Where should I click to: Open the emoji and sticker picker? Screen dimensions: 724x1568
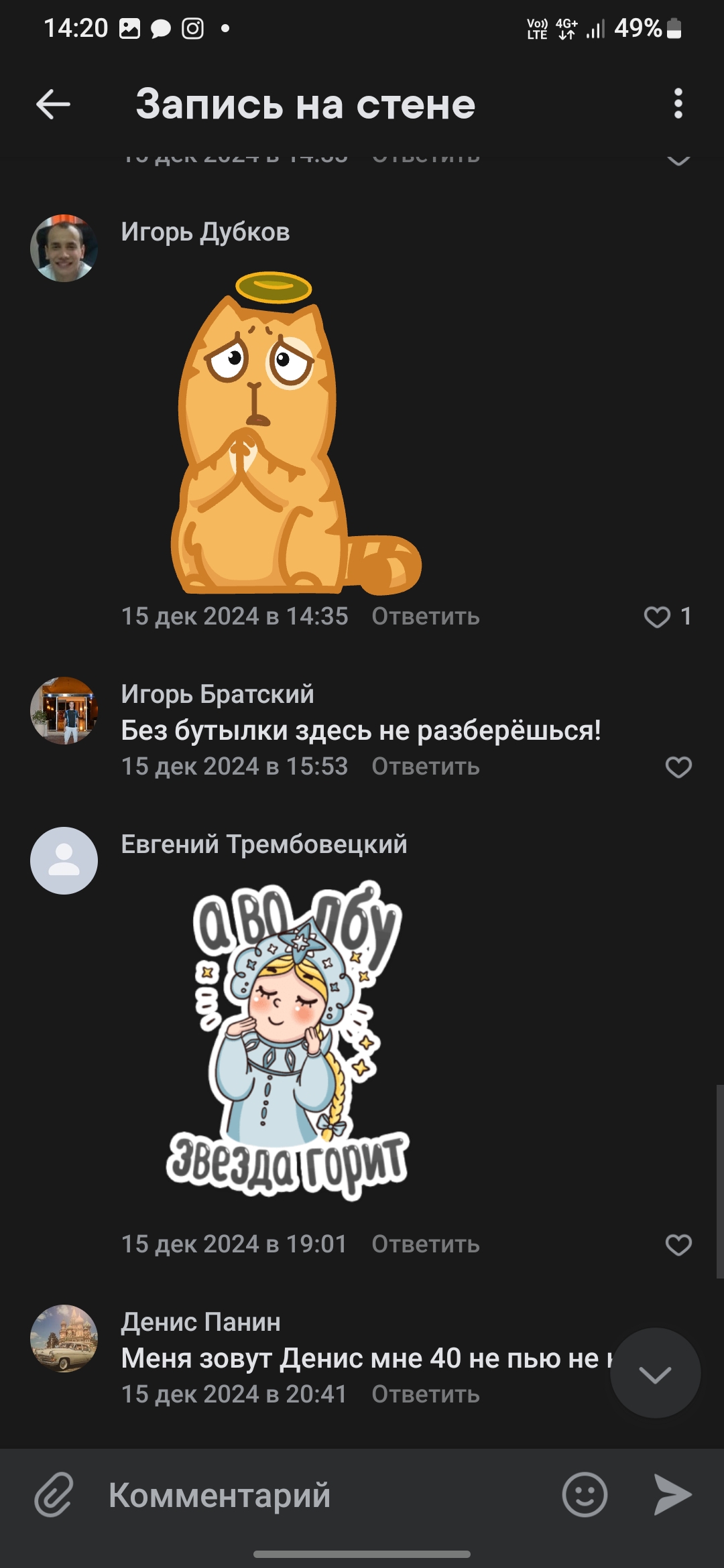tap(585, 1494)
